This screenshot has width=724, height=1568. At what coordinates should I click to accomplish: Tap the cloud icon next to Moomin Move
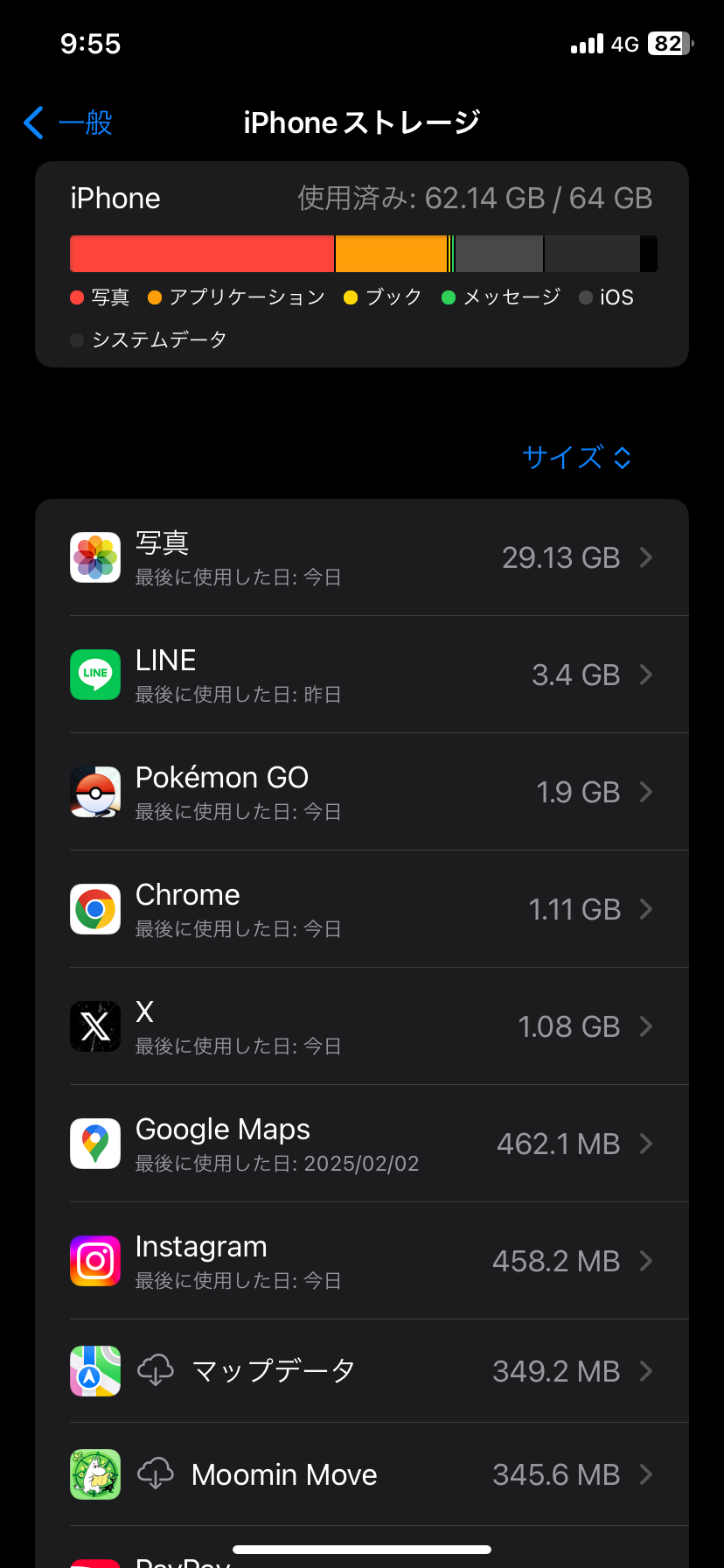point(156,1474)
